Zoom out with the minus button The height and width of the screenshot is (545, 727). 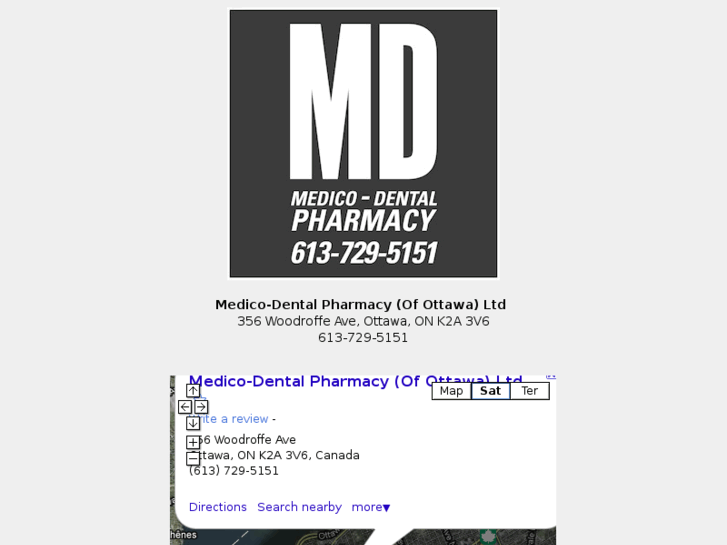click(x=193, y=458)
